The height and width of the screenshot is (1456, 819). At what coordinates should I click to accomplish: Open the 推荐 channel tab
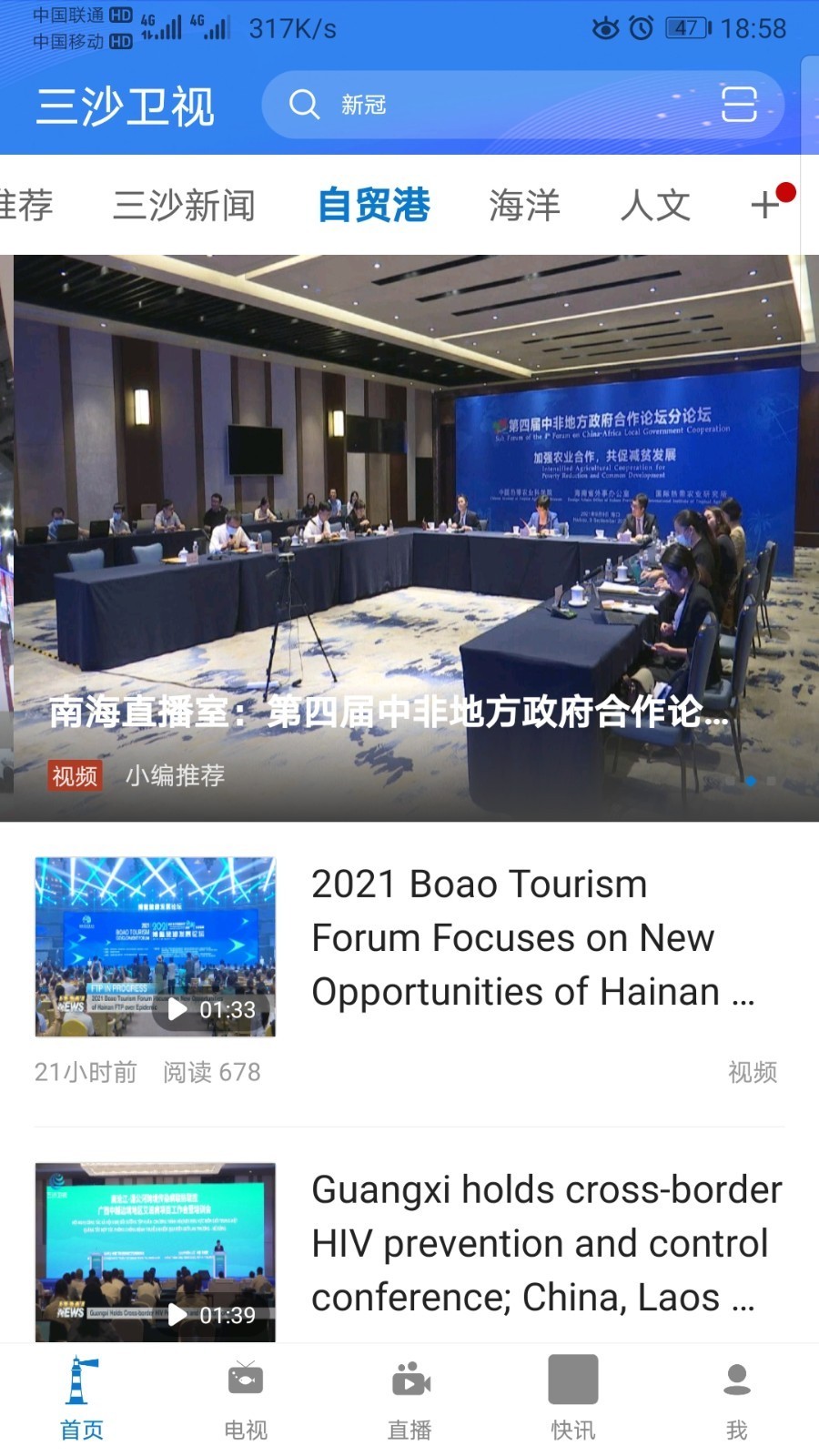tap(27, 205)
